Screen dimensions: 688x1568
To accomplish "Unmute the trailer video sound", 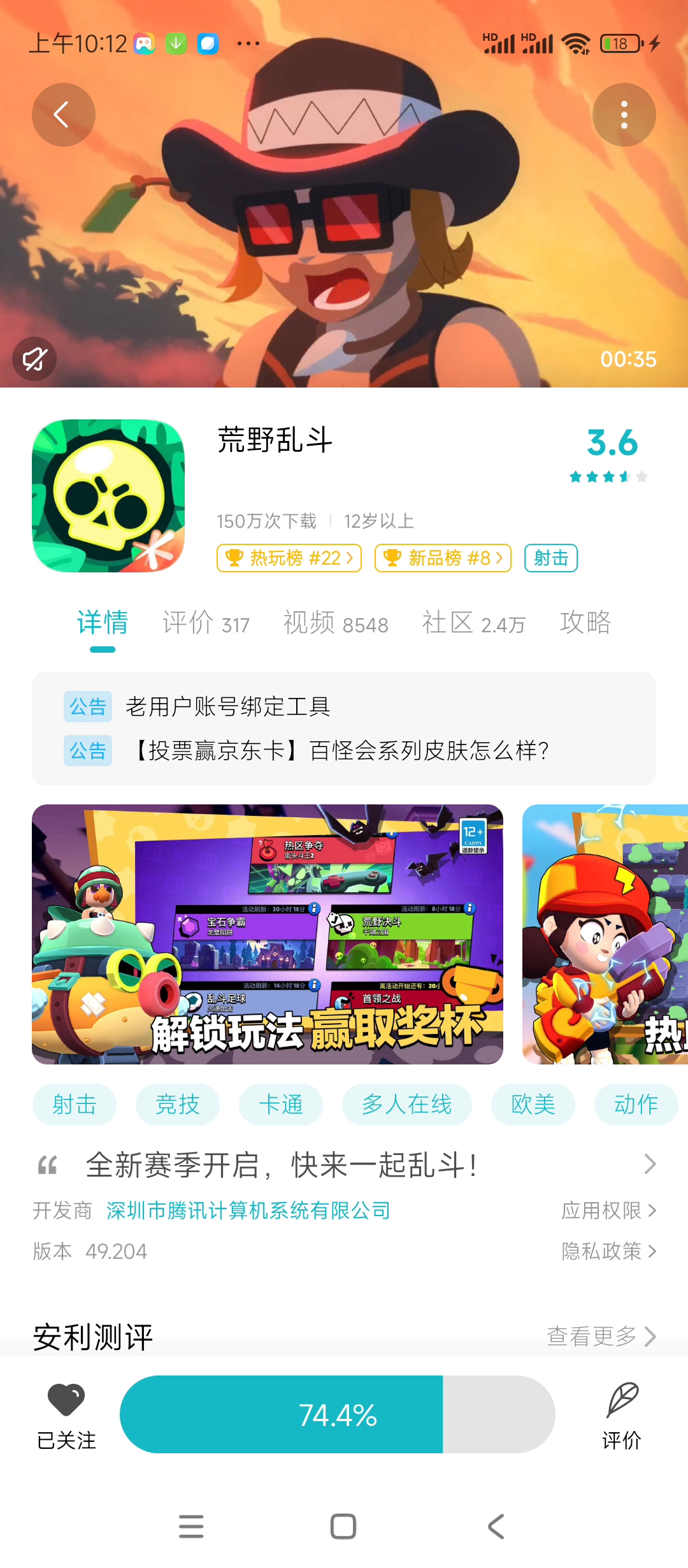I will pos(34,359).
